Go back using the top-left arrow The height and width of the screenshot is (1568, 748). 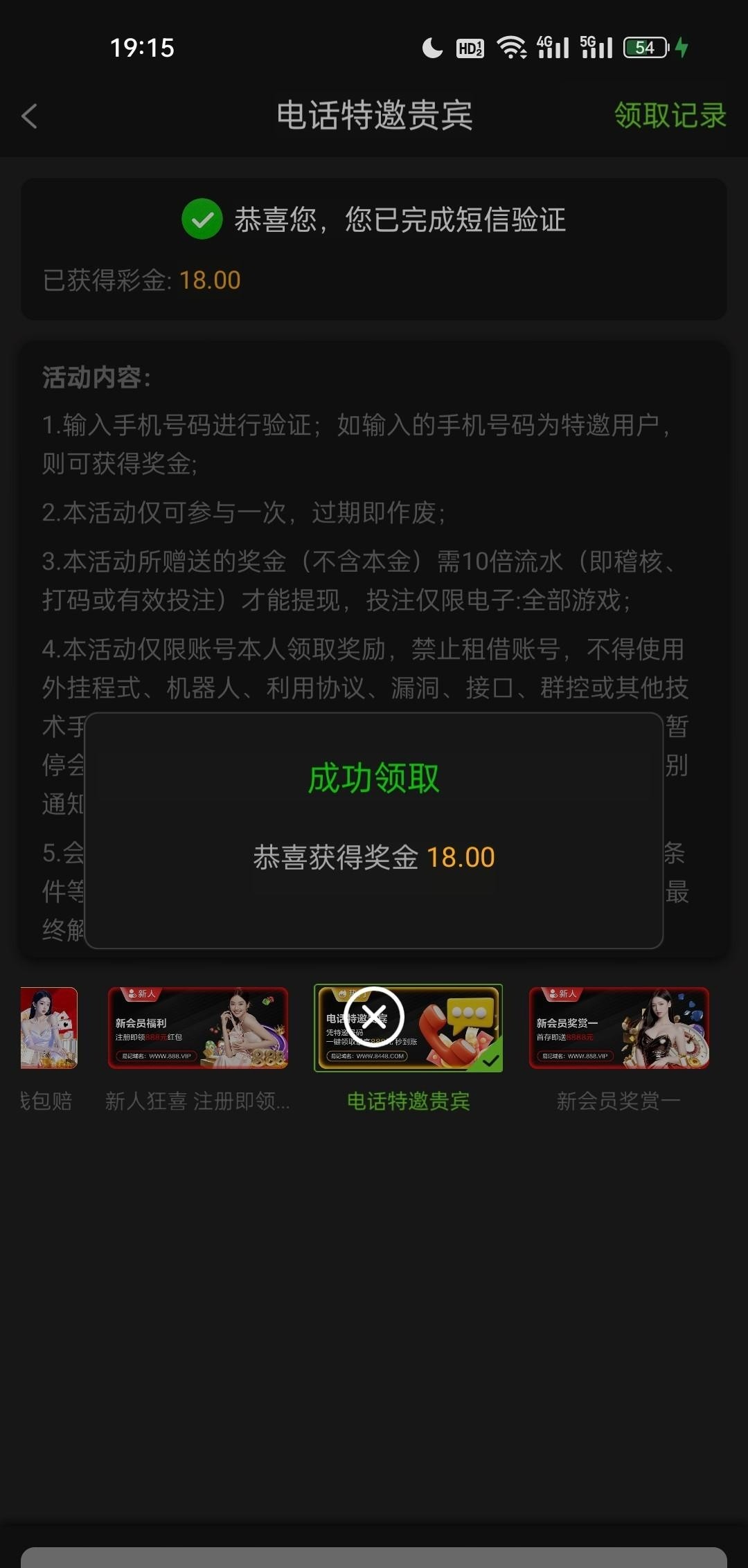click(x=29, y=116)
